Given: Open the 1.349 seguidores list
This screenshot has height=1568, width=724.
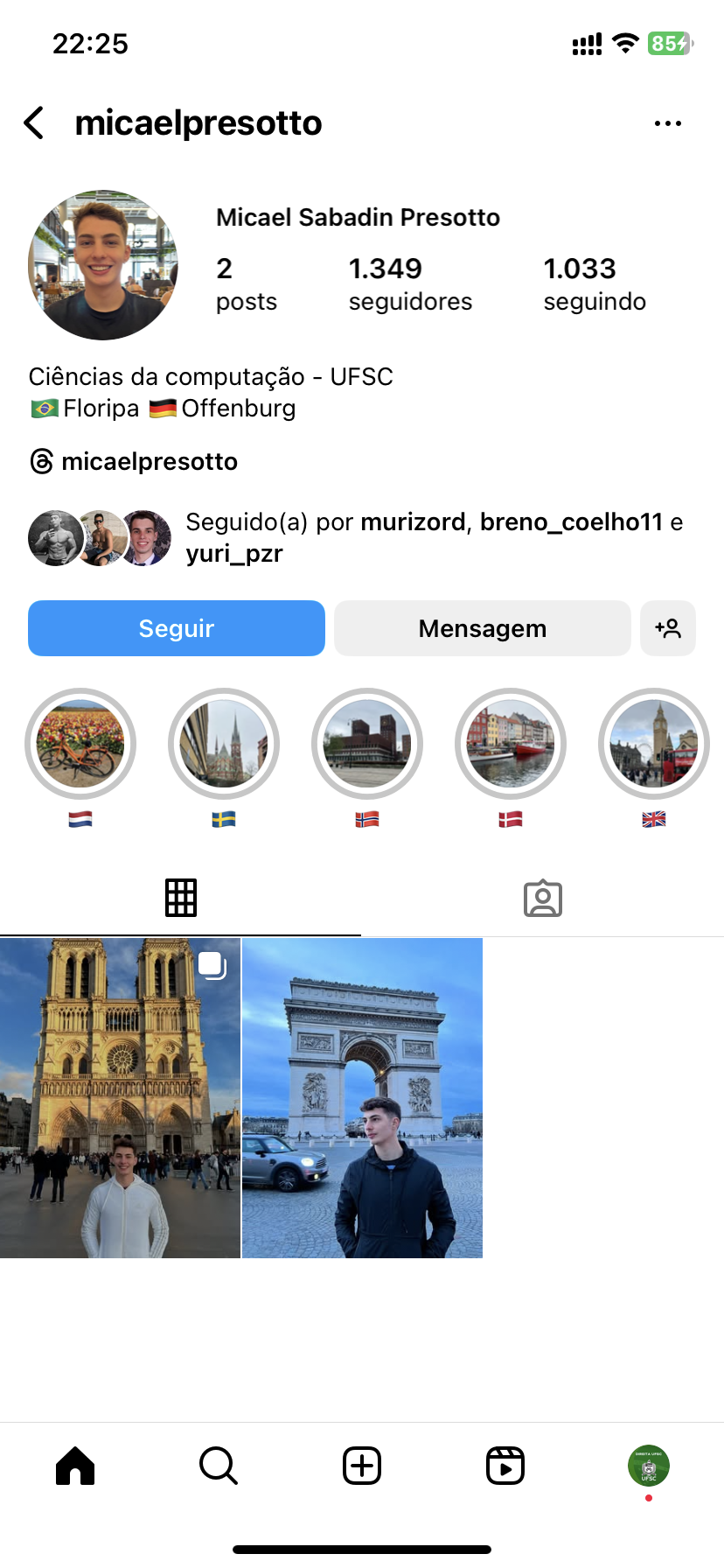Looking at the screenshot, I should [x=409, y=283].
